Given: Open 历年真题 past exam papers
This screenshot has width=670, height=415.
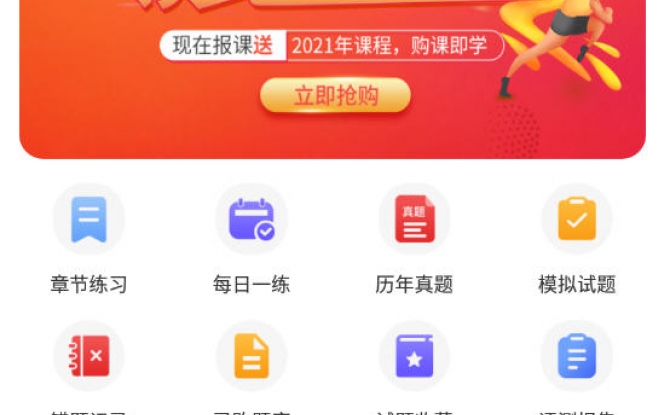Looking at the screenshot, I should coord(414,220).
